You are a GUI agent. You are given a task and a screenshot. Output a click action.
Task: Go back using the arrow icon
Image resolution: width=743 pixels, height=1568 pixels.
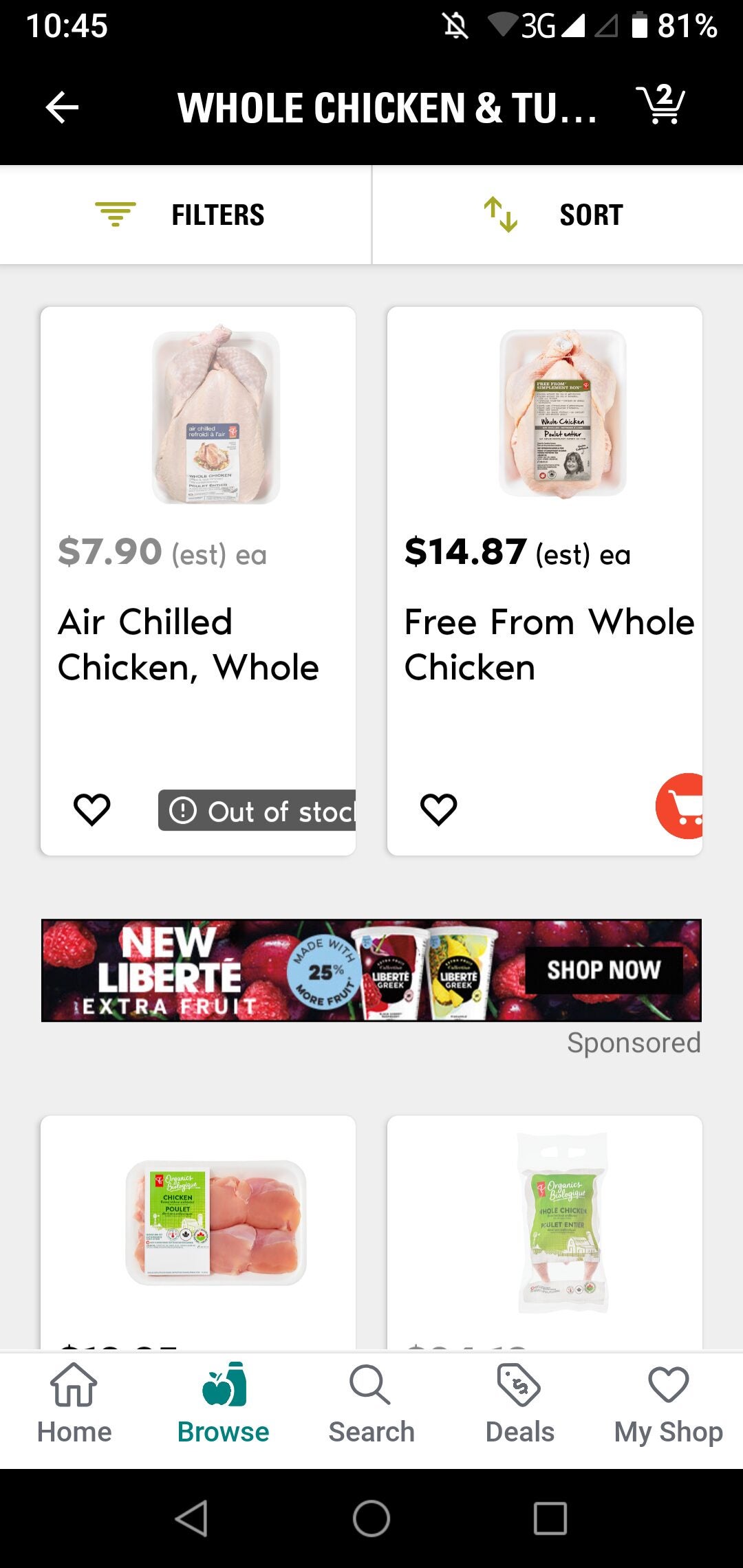[x=62, y=108]
